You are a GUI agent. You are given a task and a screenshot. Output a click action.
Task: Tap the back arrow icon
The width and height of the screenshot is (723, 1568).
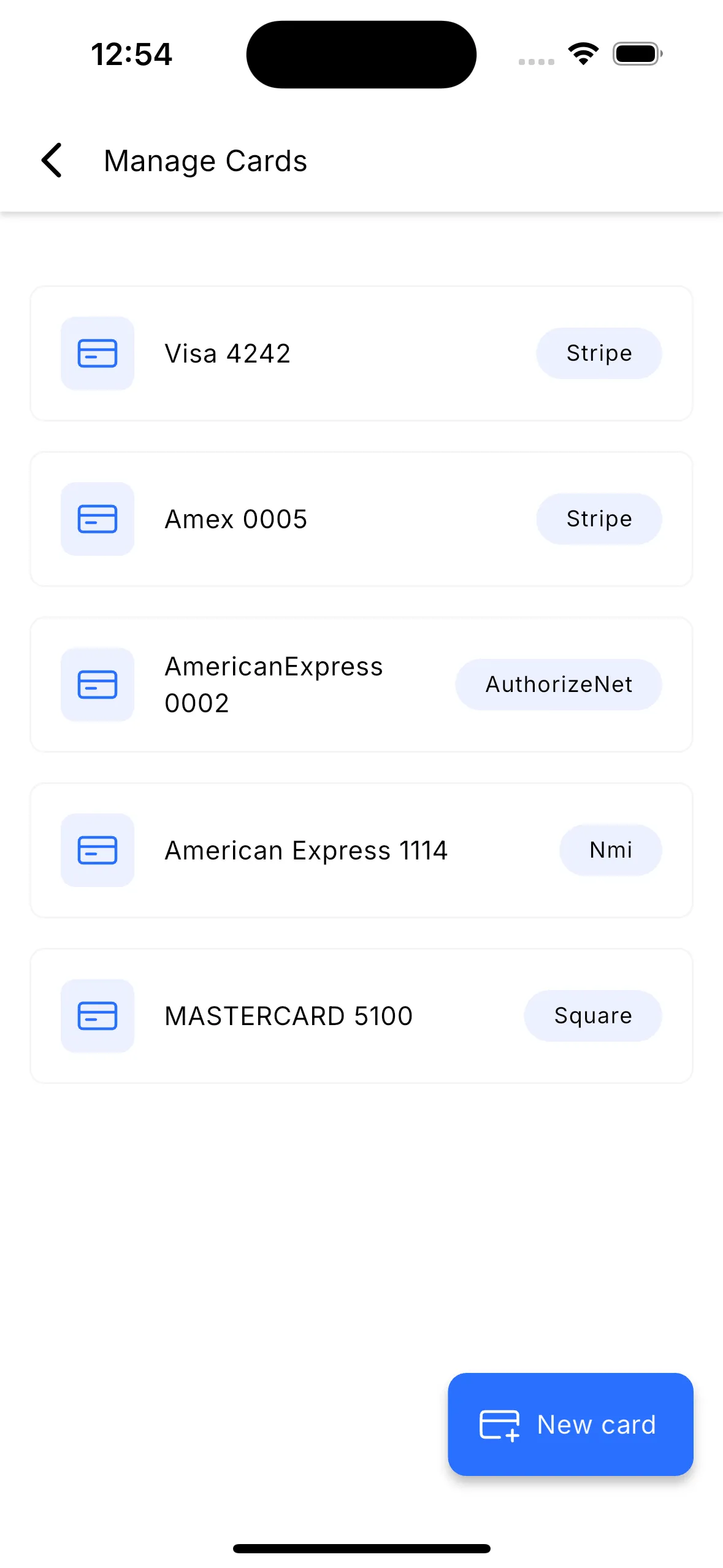point(52,160)
